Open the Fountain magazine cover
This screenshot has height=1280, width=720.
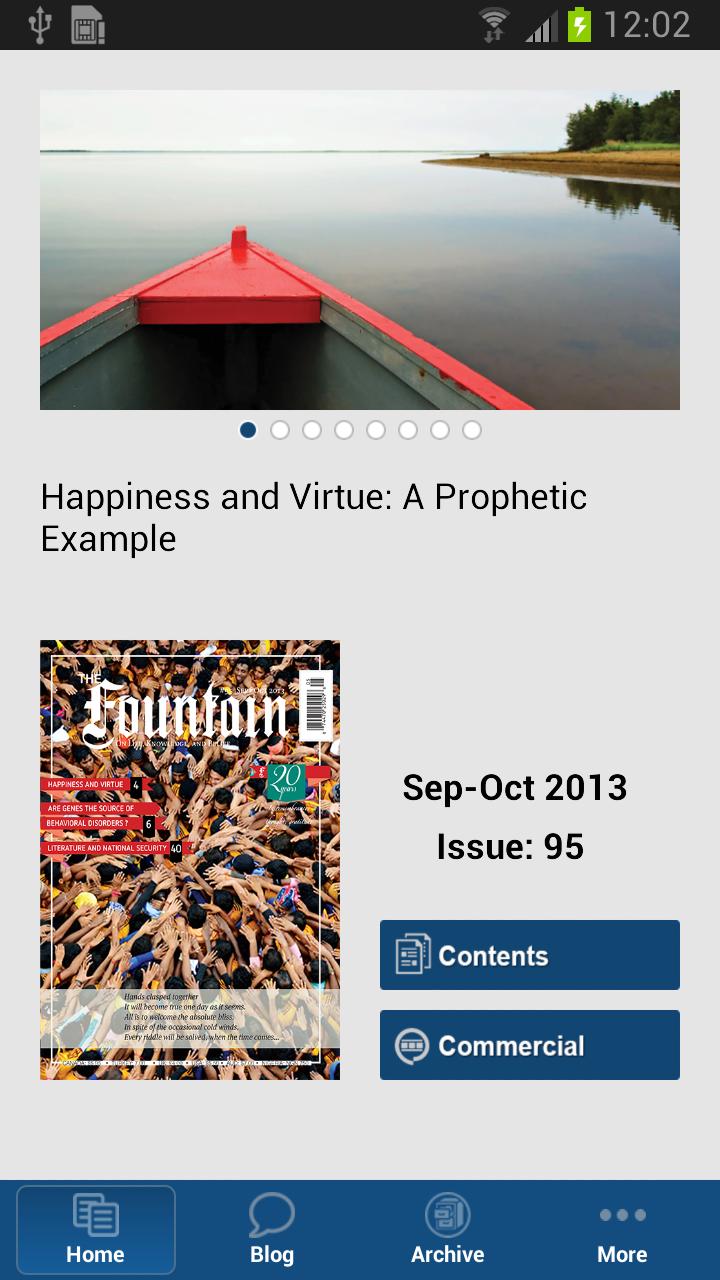[190, 860]
